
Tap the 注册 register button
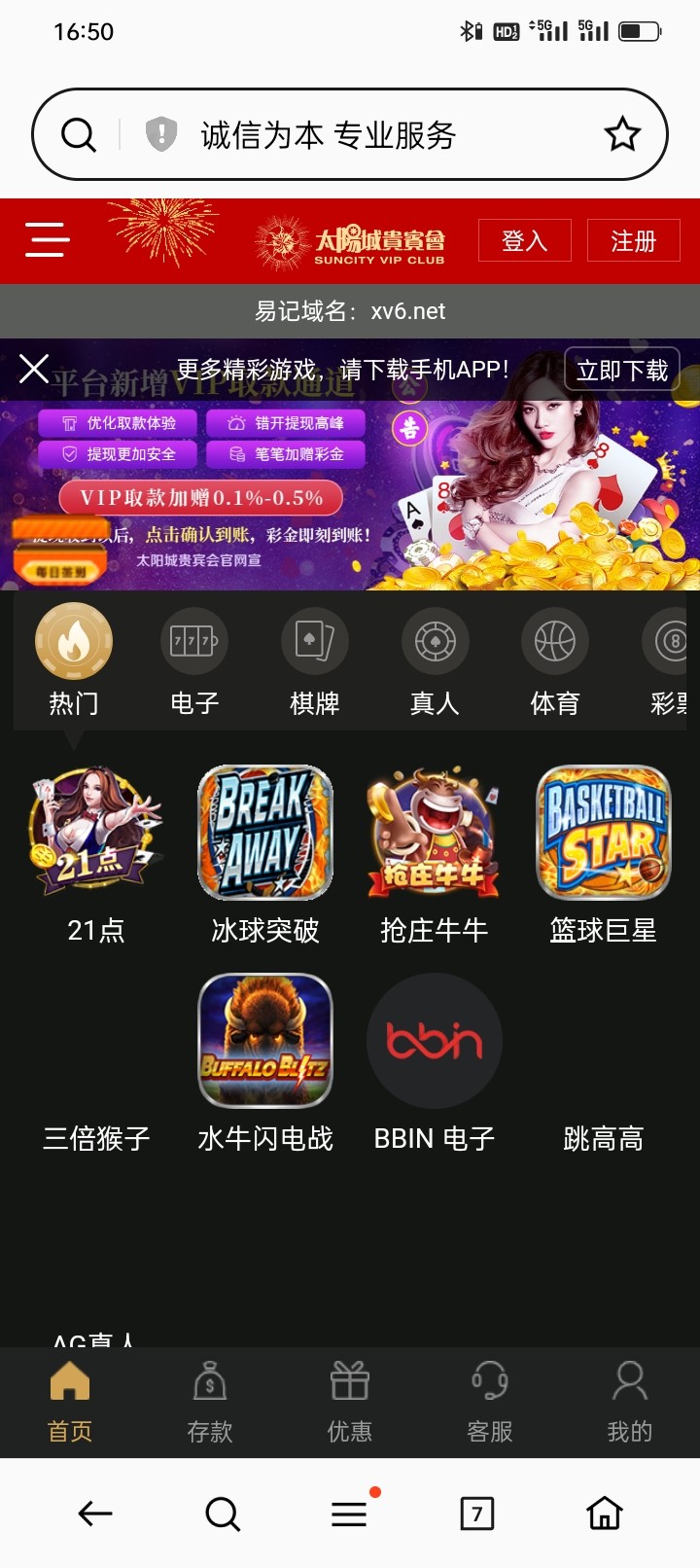633,240
